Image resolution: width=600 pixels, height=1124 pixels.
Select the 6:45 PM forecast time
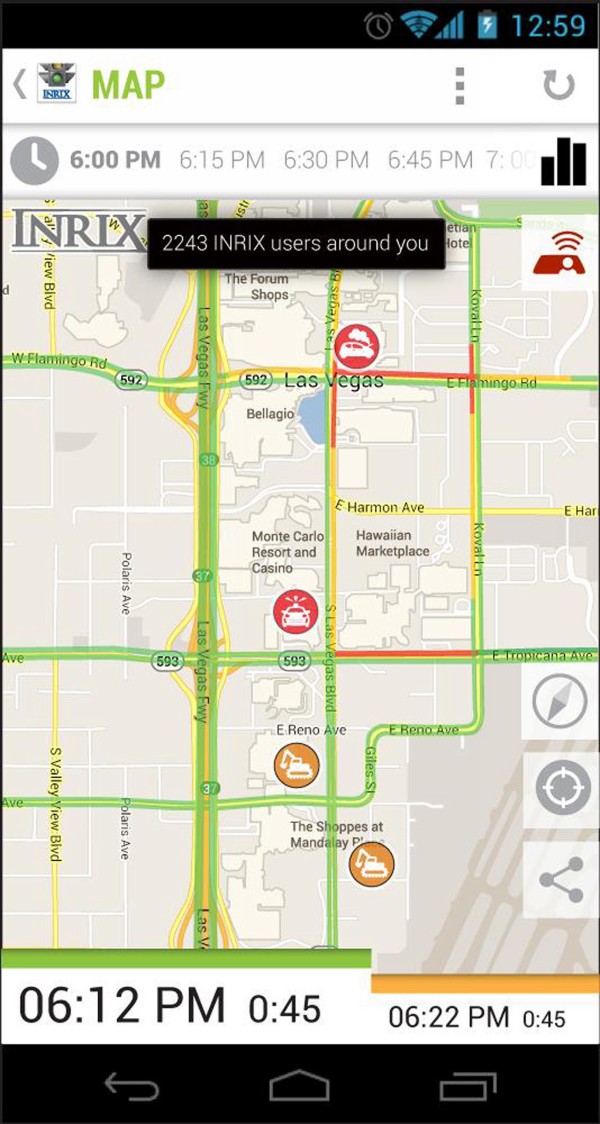430,160
